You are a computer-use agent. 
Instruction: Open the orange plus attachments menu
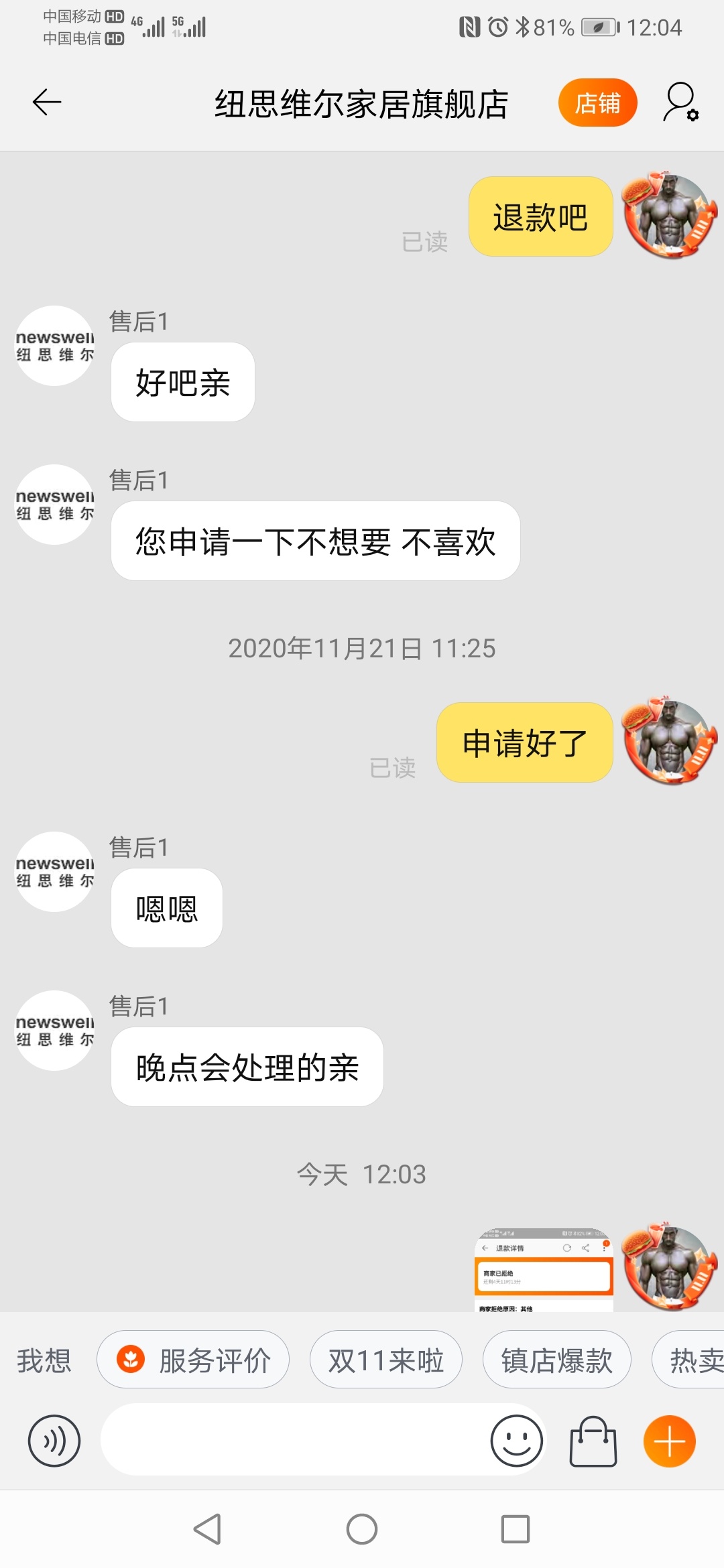click(669, 1440)
